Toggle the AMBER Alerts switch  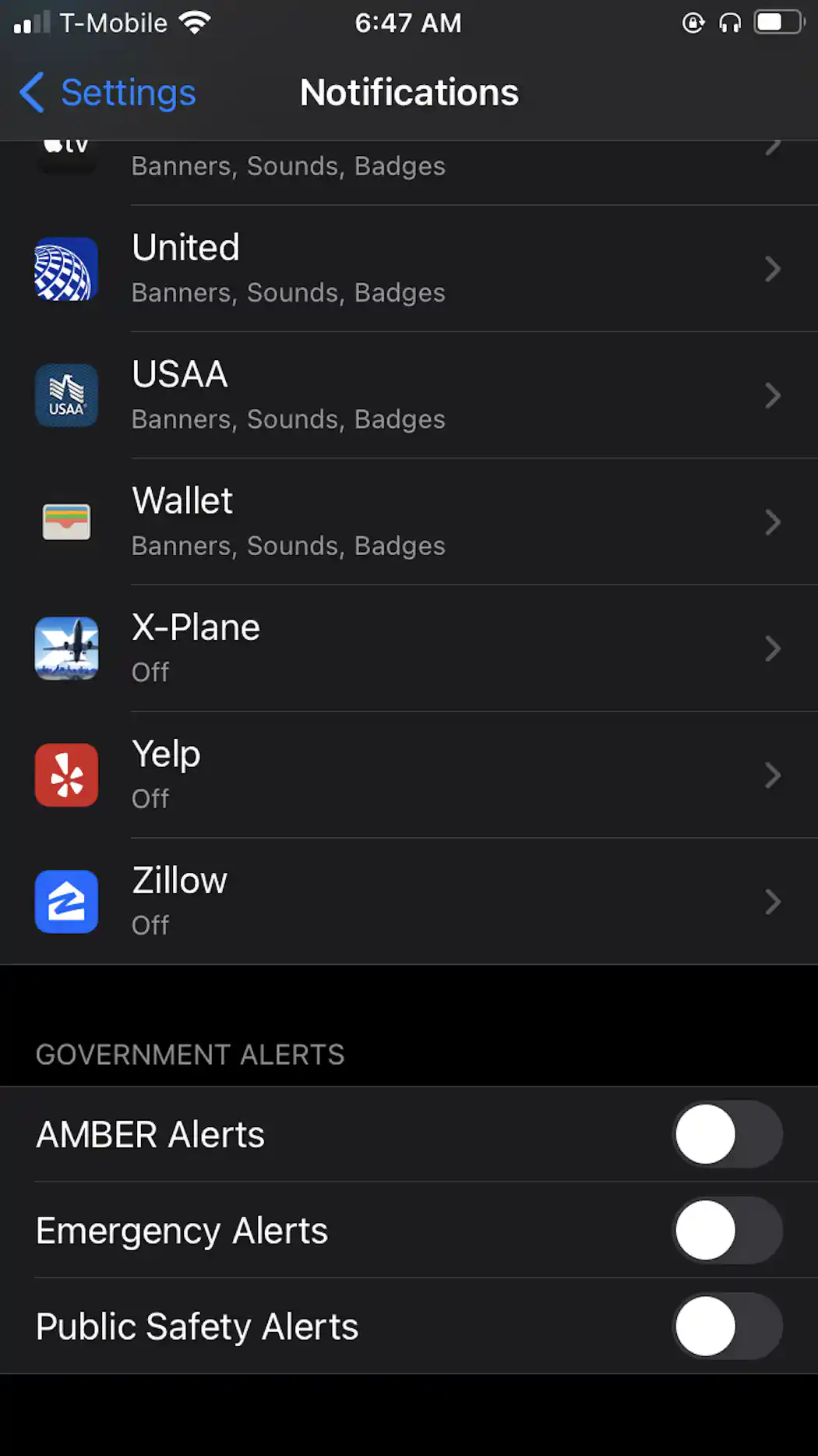727,1134
